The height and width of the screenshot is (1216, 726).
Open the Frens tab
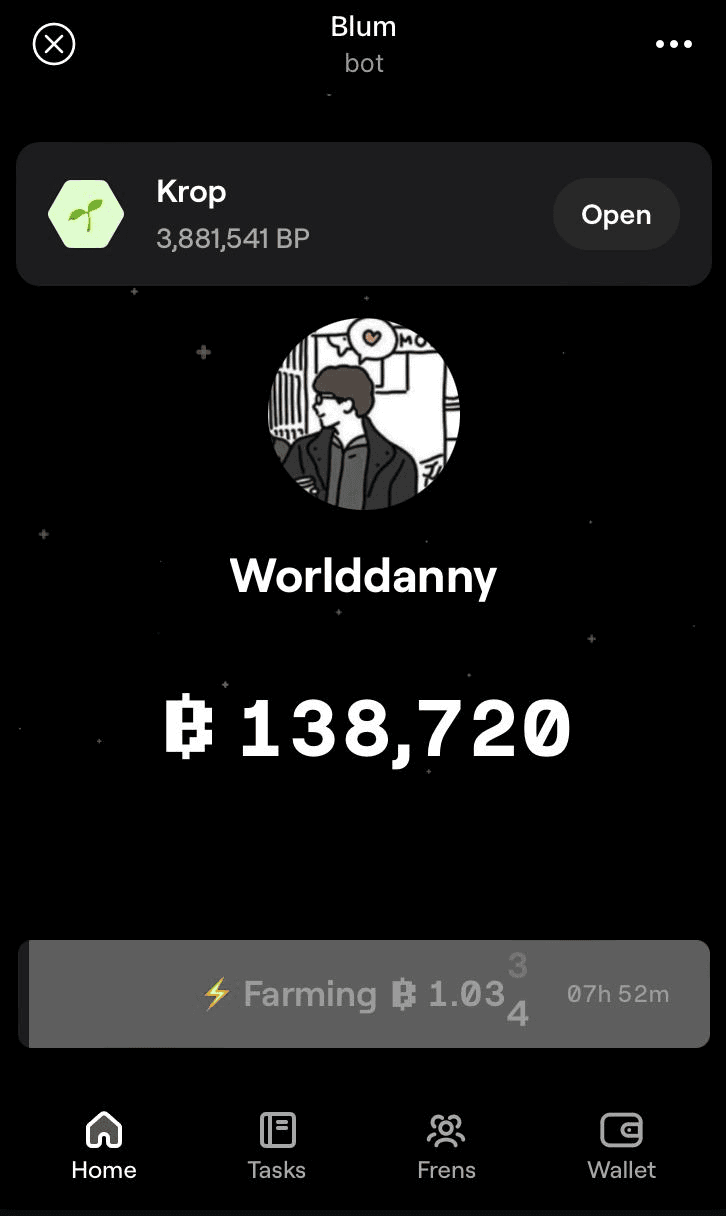coord(446,1146)
